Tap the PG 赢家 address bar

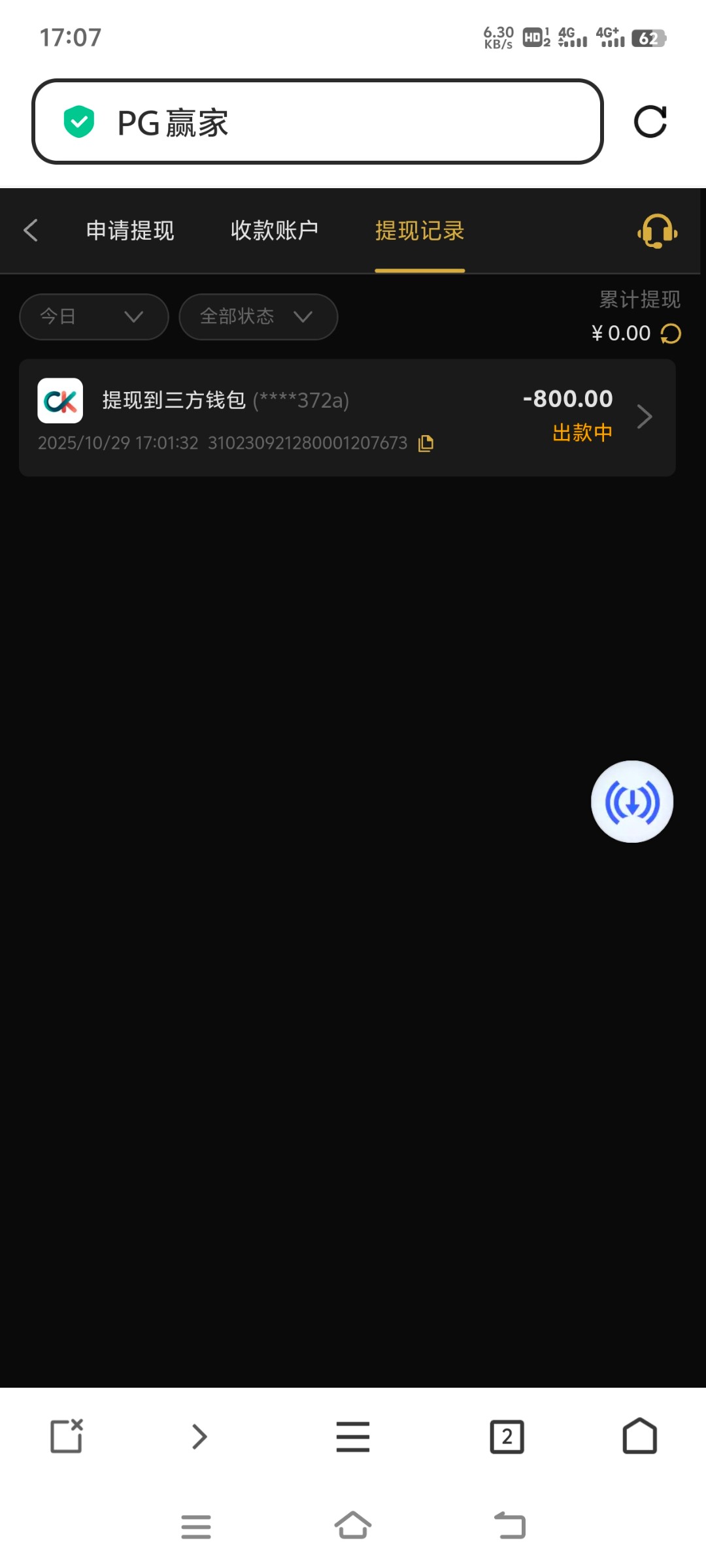[317, 122]
